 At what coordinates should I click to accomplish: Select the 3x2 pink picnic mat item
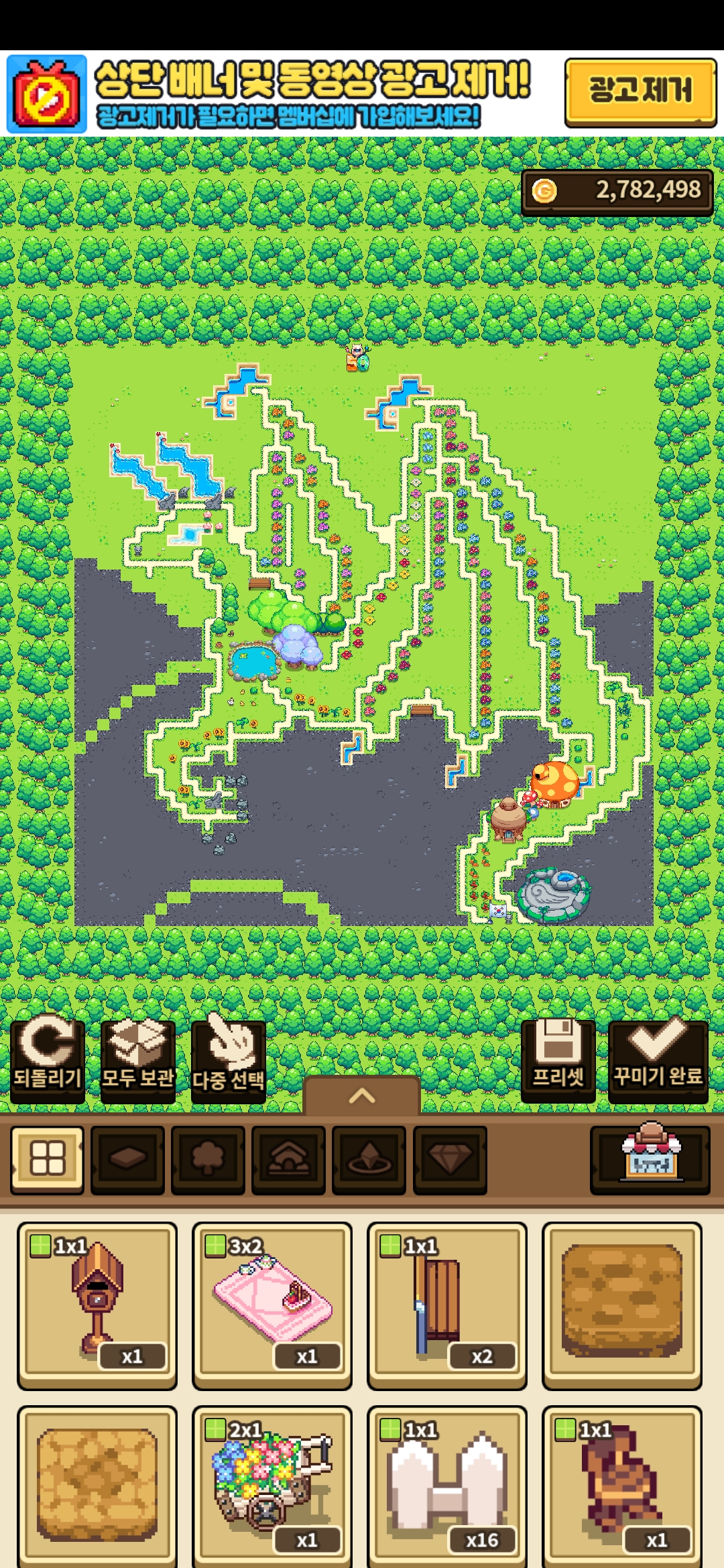(x=272, y=1305)
